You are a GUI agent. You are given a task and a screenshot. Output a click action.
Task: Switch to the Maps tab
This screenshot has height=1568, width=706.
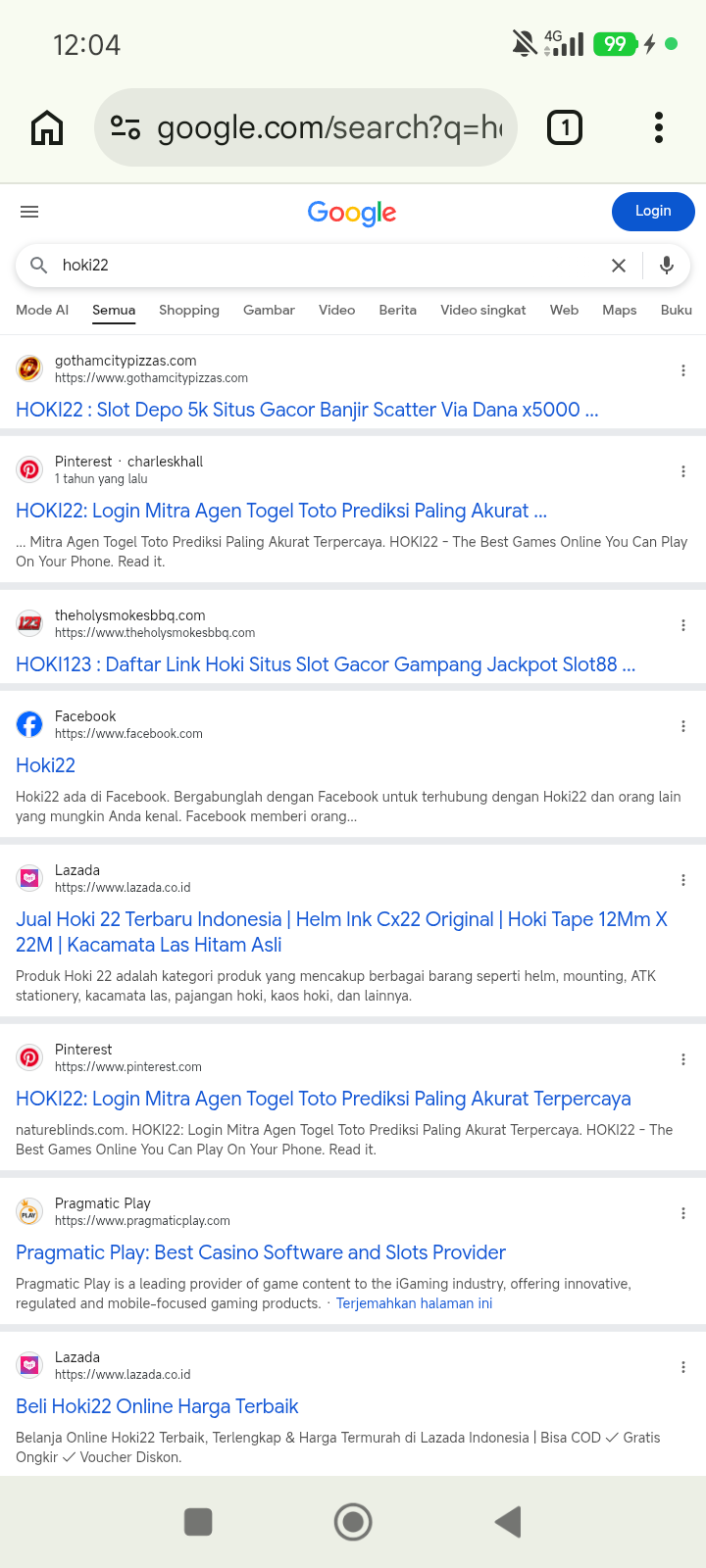[x=620, y=310]
